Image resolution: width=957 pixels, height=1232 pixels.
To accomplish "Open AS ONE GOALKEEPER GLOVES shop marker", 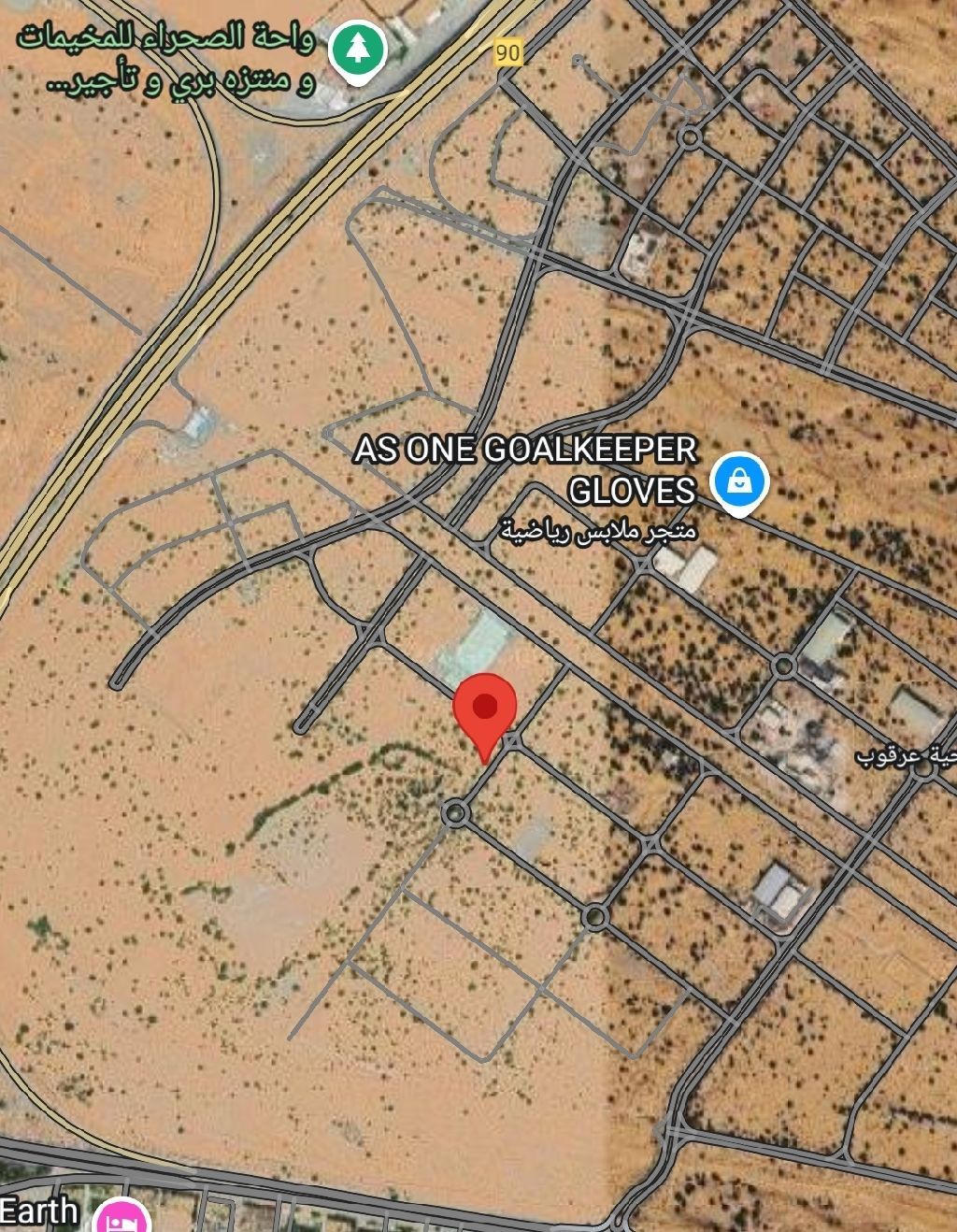I will click(x=738, y=482).
